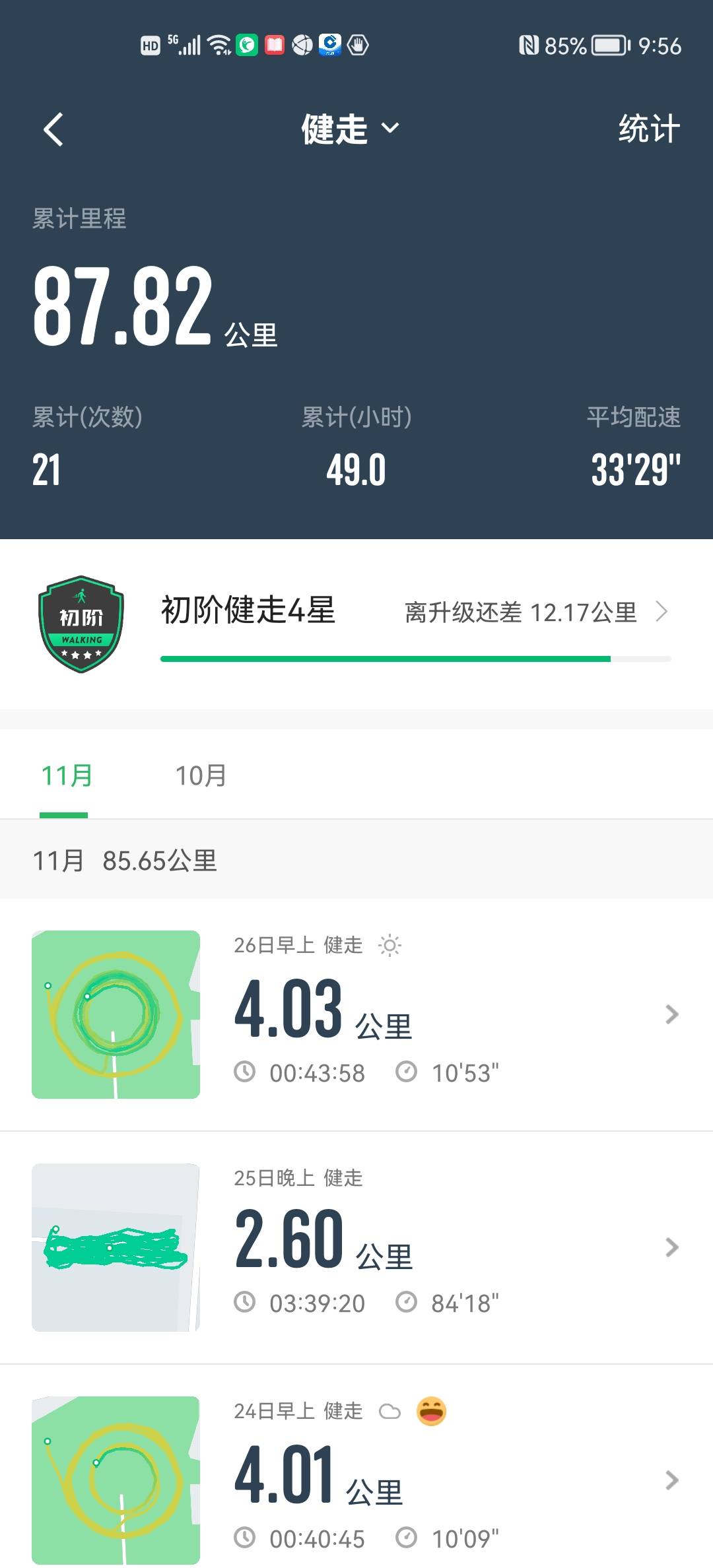This screenshot has width=713, height=1568.
Task: Click the pace icon beside 84'18"
Action: tap(407, 1302)
